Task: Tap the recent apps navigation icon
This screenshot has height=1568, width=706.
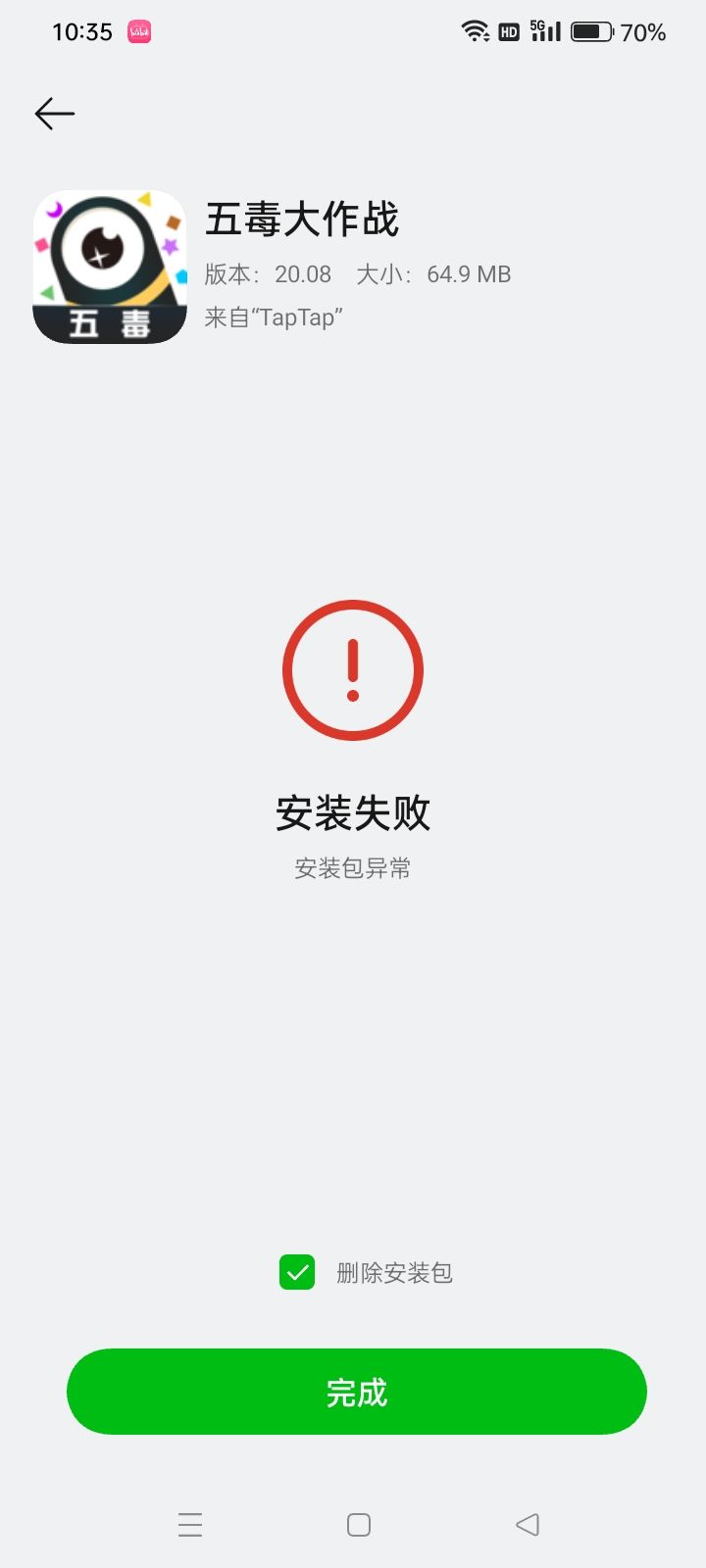Action: point(190,1525)
